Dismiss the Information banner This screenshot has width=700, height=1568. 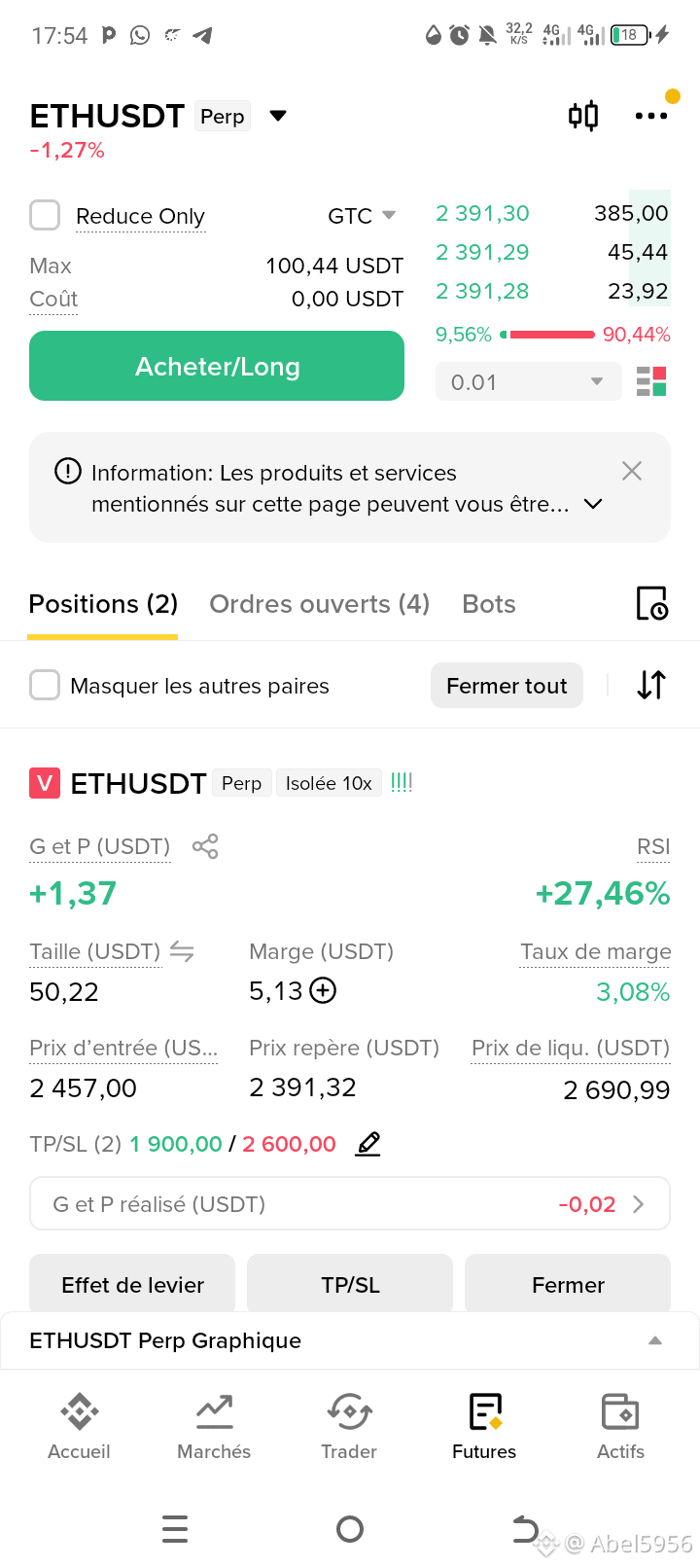pos(632,472)
